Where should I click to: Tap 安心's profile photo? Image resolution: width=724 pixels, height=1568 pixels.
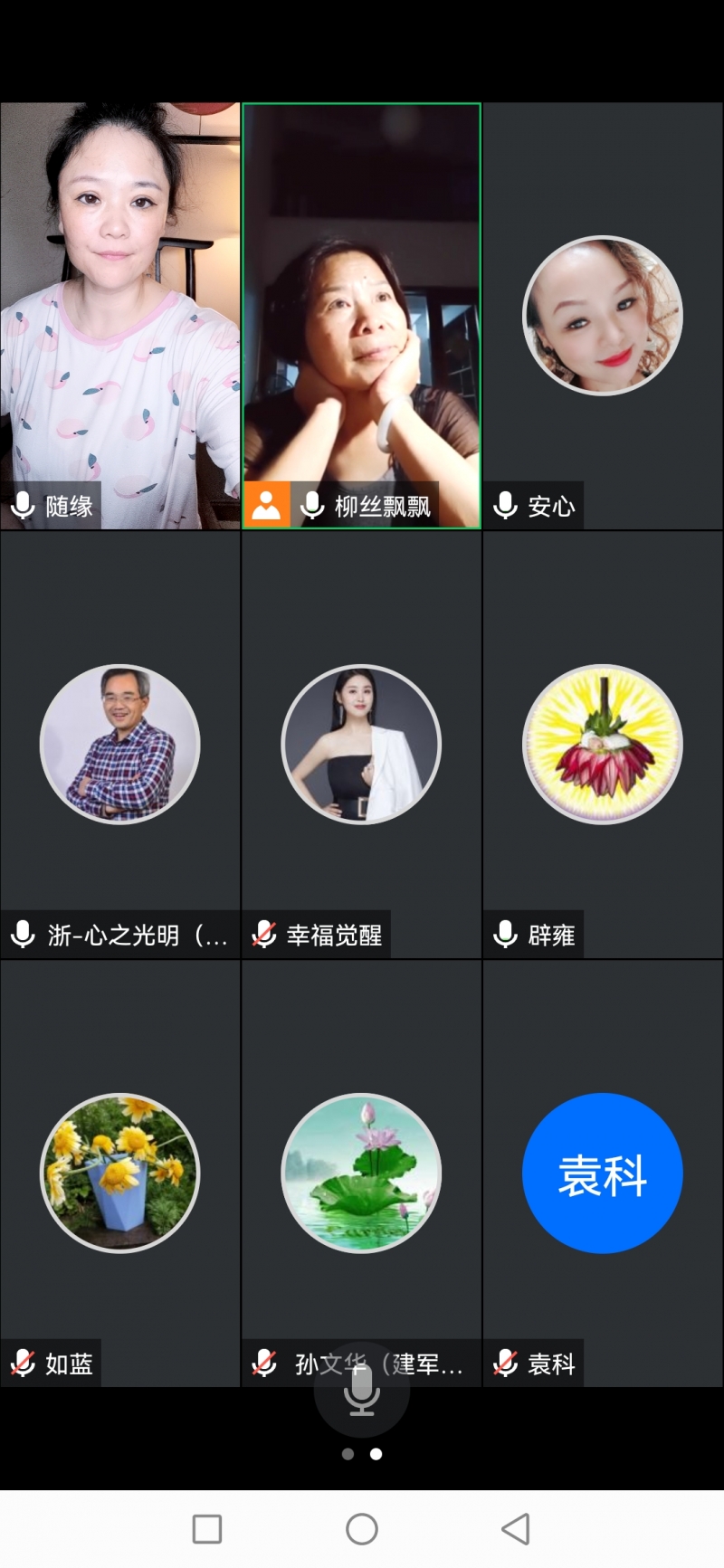click(x=602, y=315)
